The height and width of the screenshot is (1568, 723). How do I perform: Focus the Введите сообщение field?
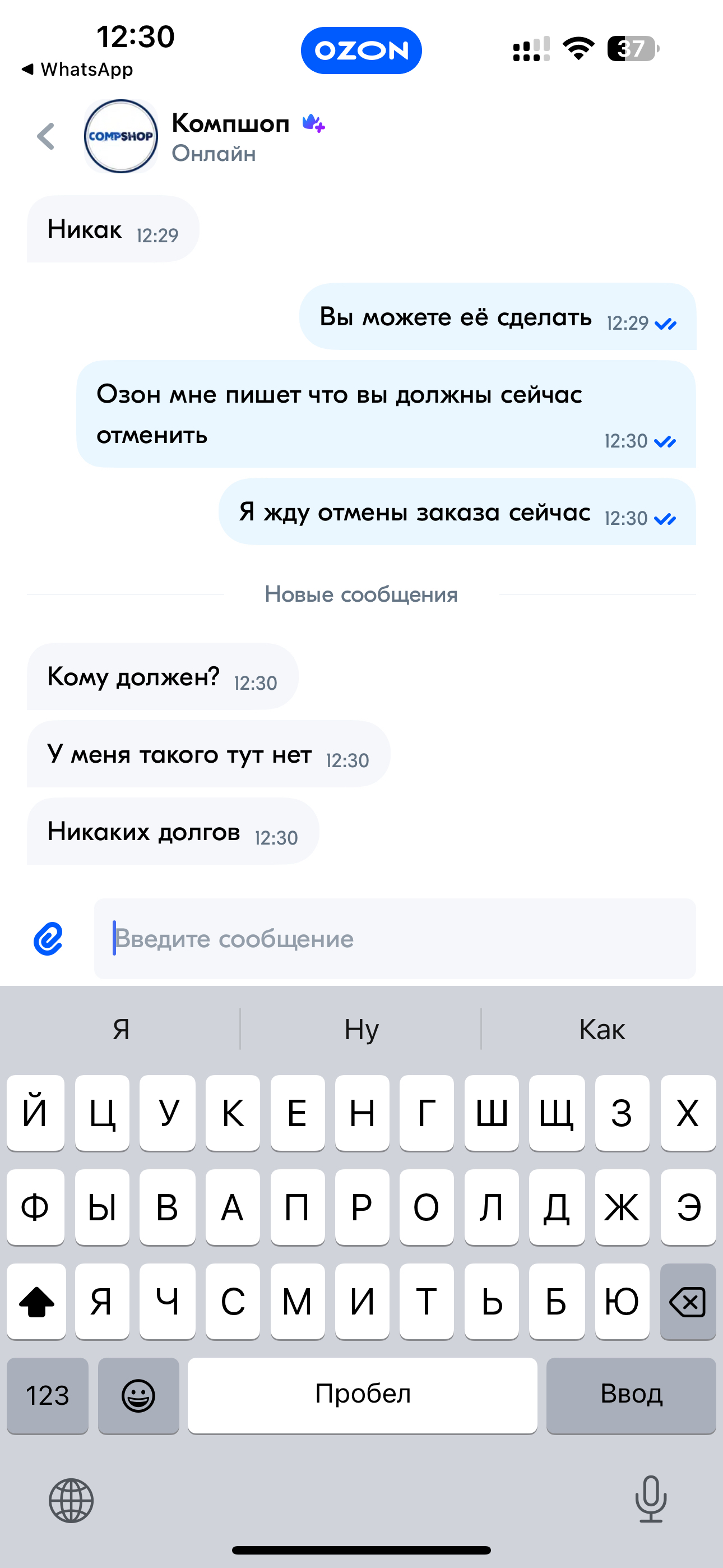coord(395,939)
